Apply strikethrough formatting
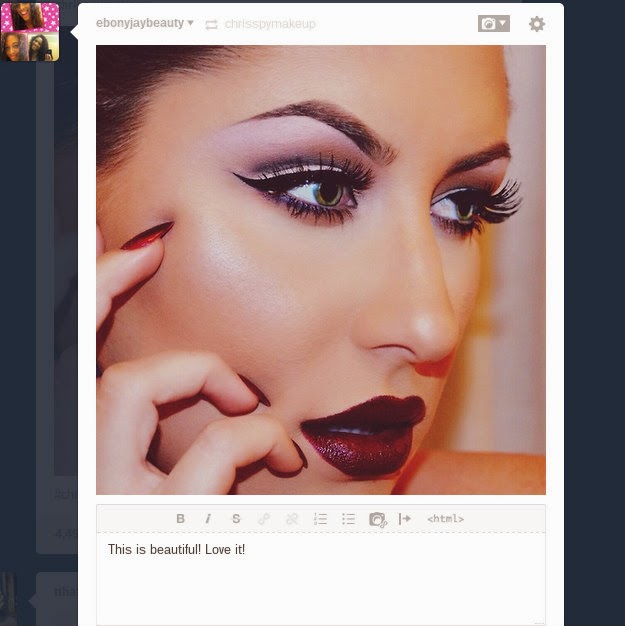This screenshot has width=625, height=626. [x=236, y=519]
